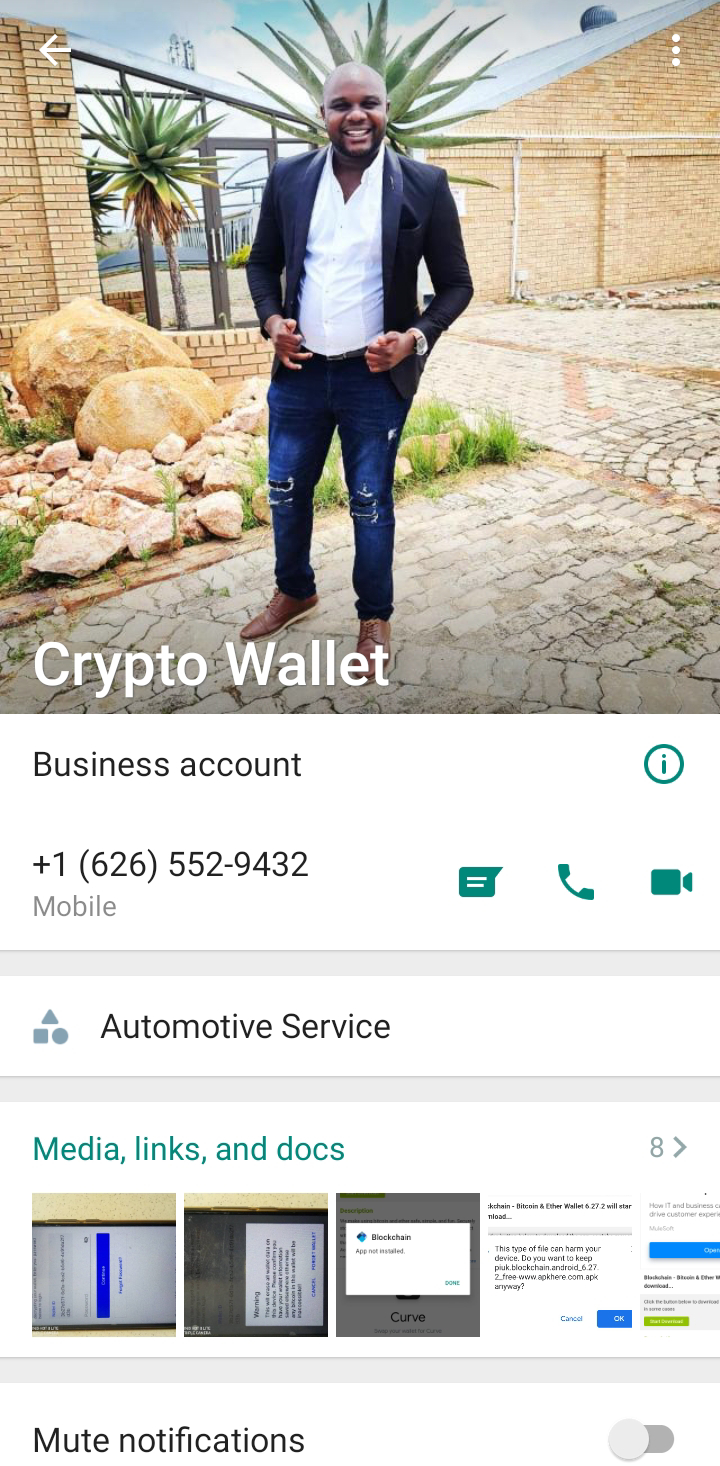Toggle Mute notifications switch
The height and width of the screenshot is (1466, 720).
642,1440
